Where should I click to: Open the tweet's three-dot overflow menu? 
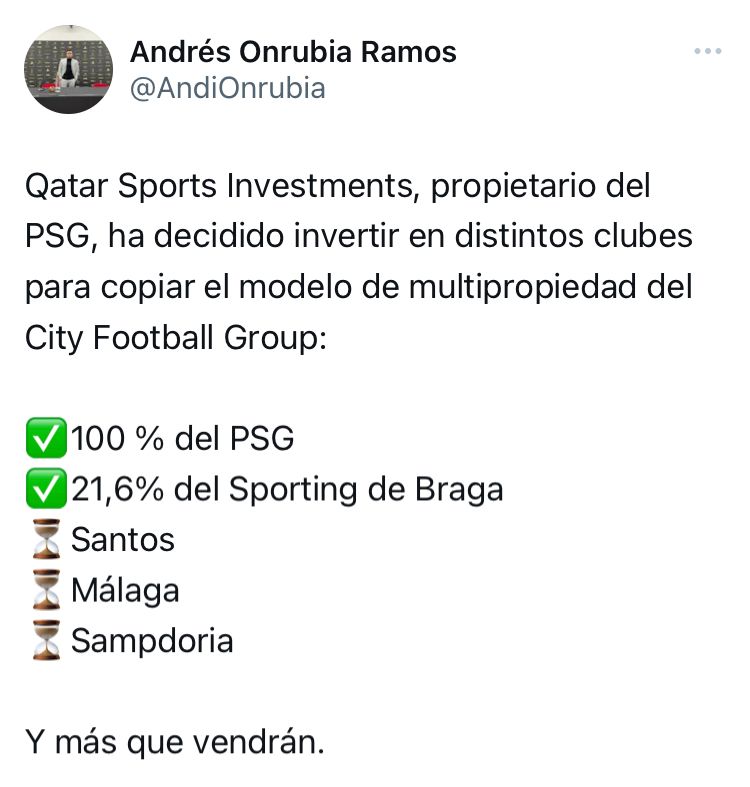click(x=707, y=52)
